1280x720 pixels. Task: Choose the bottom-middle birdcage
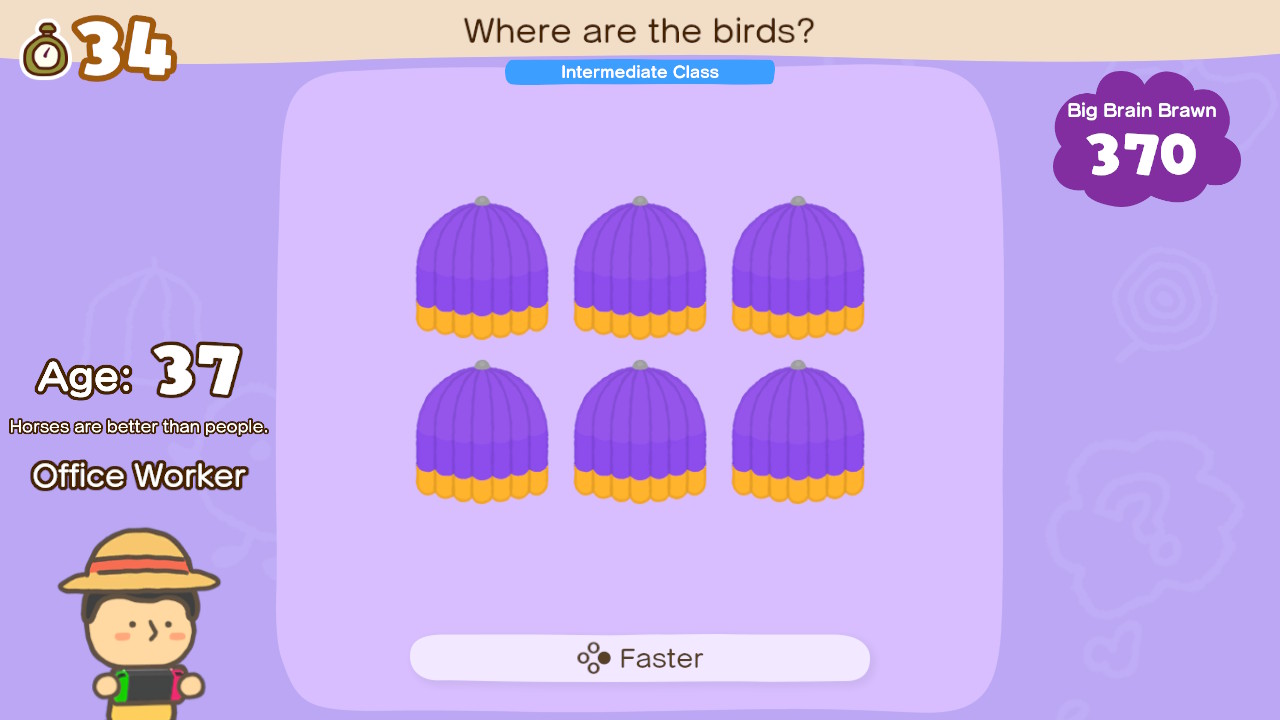(640, 432)
